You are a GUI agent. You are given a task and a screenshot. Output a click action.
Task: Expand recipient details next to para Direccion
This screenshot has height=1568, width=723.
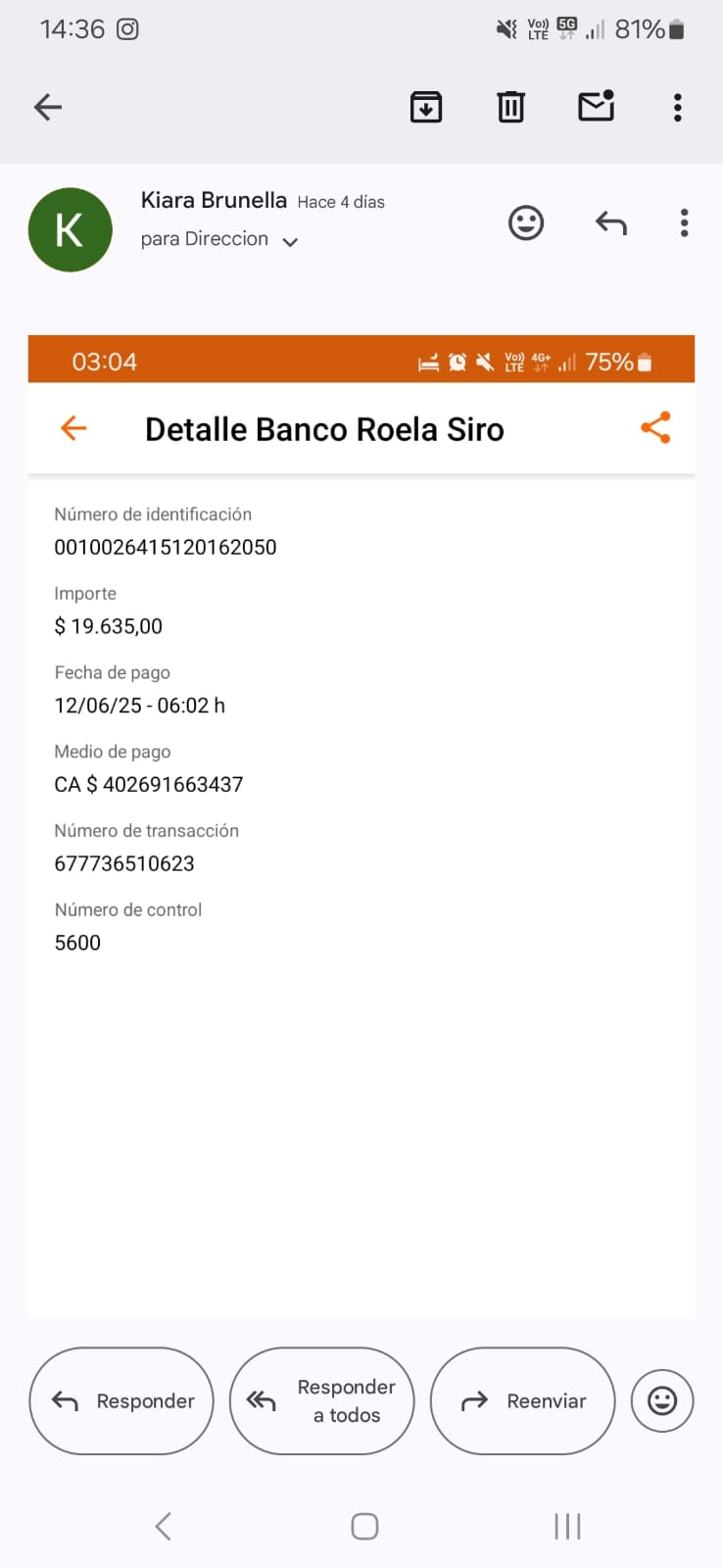(x=290, y=242)
